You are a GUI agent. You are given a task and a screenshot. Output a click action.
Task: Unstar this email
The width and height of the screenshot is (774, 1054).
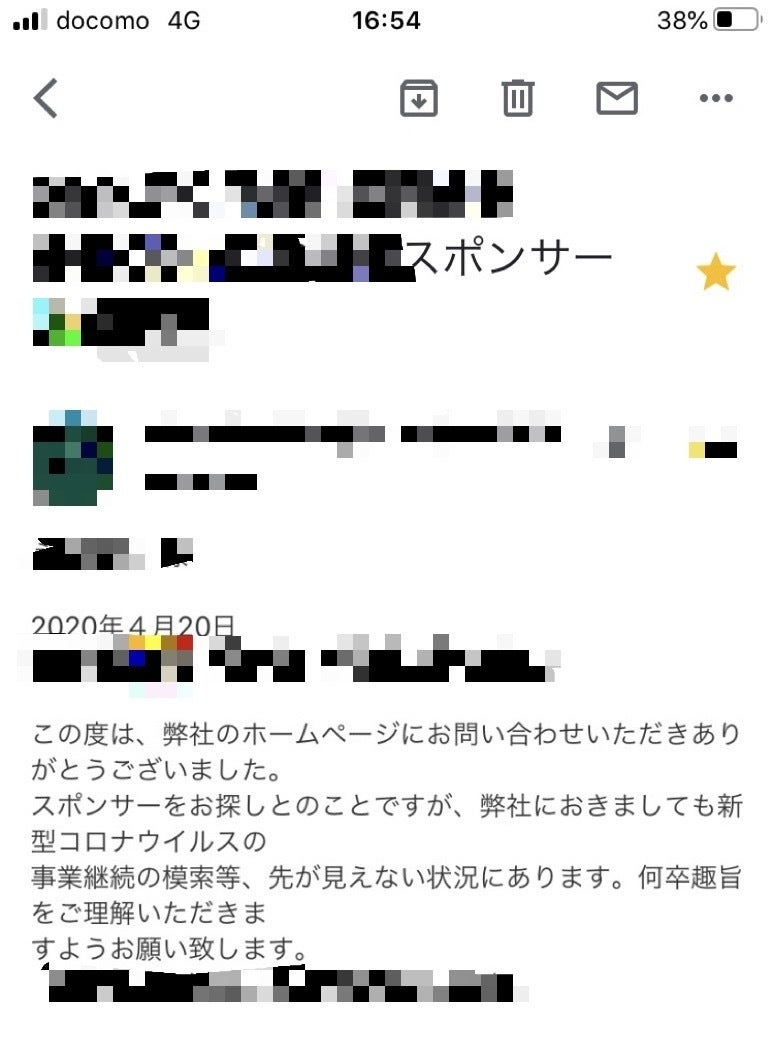tap(716, 273)
